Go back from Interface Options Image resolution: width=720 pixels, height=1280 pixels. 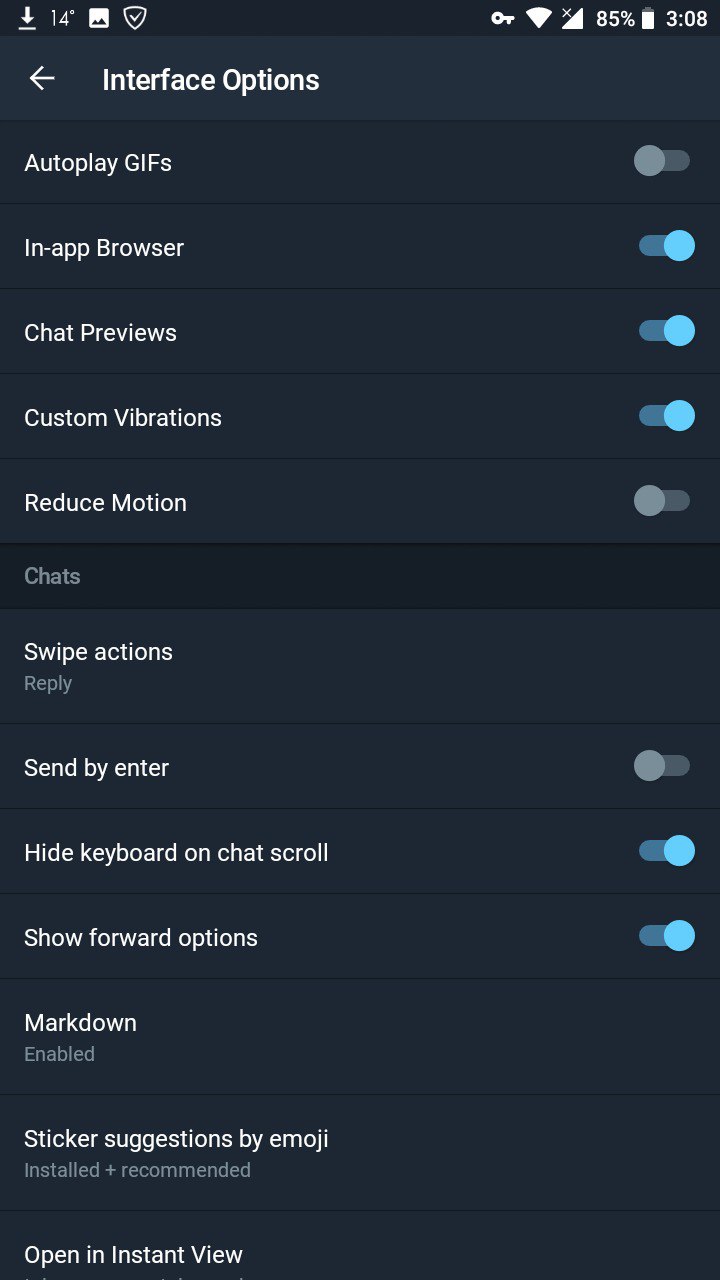42,79
